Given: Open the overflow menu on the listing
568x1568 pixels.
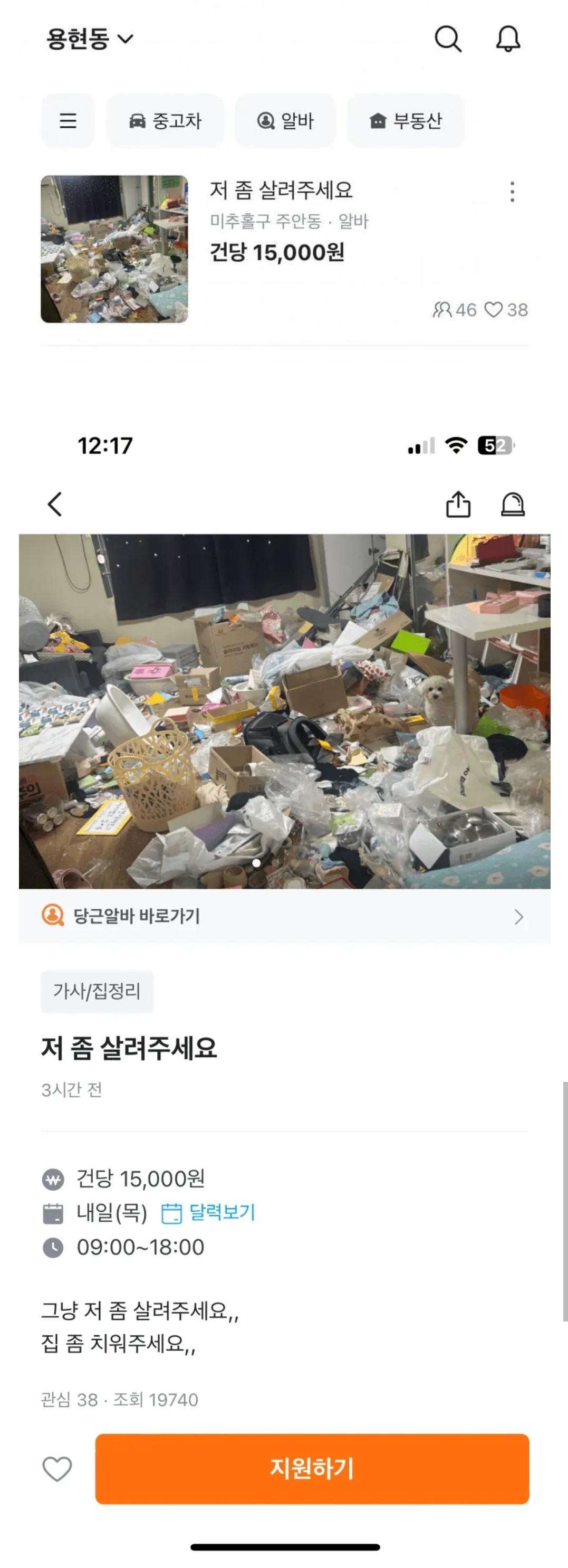Looking at the screenshot, I should (x=512, y=192).
